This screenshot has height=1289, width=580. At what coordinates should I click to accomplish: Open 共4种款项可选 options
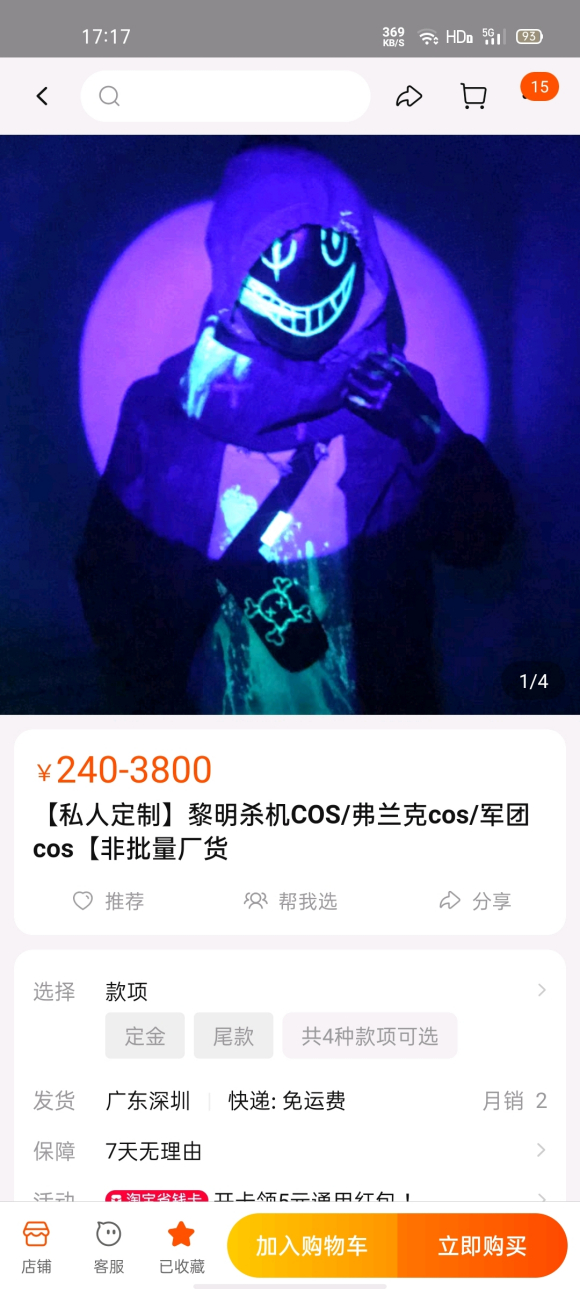tap(370, 1036)
